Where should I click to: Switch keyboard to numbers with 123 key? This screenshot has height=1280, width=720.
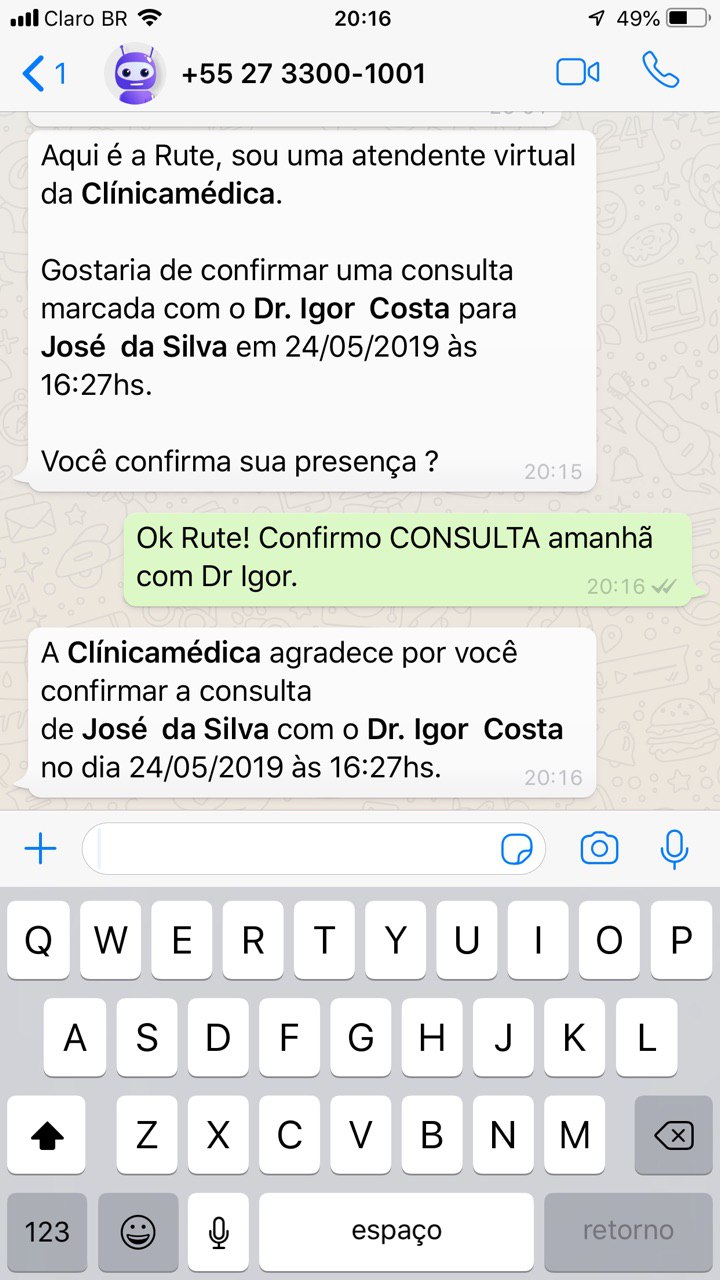pos(47,1231)
